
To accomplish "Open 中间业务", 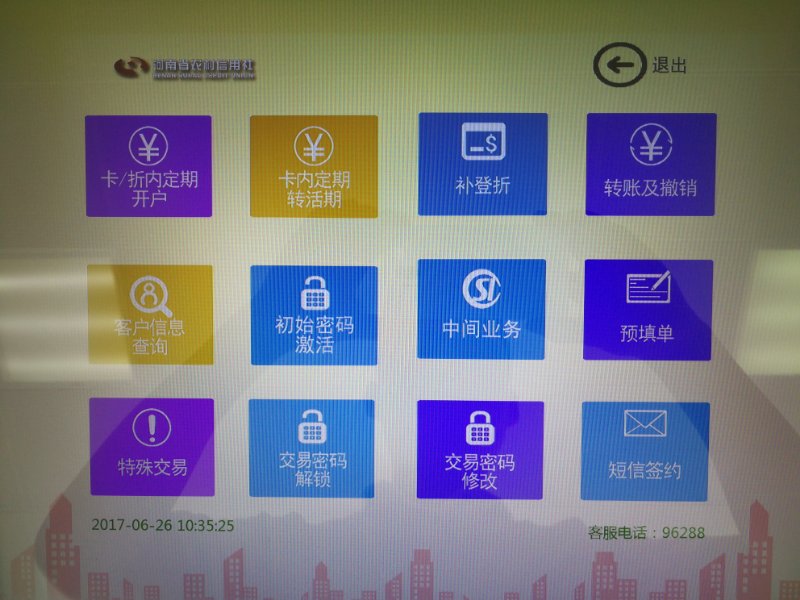I will [x=482, y=310].
